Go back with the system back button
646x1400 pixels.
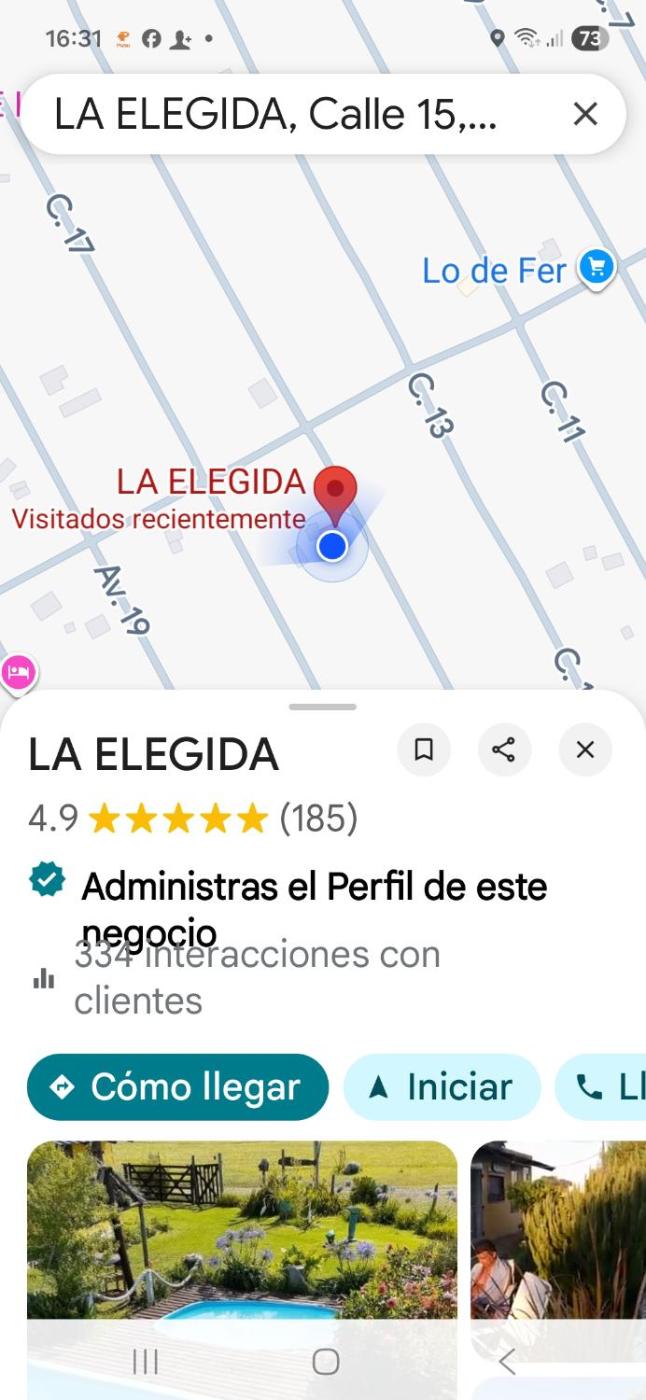507,1361
